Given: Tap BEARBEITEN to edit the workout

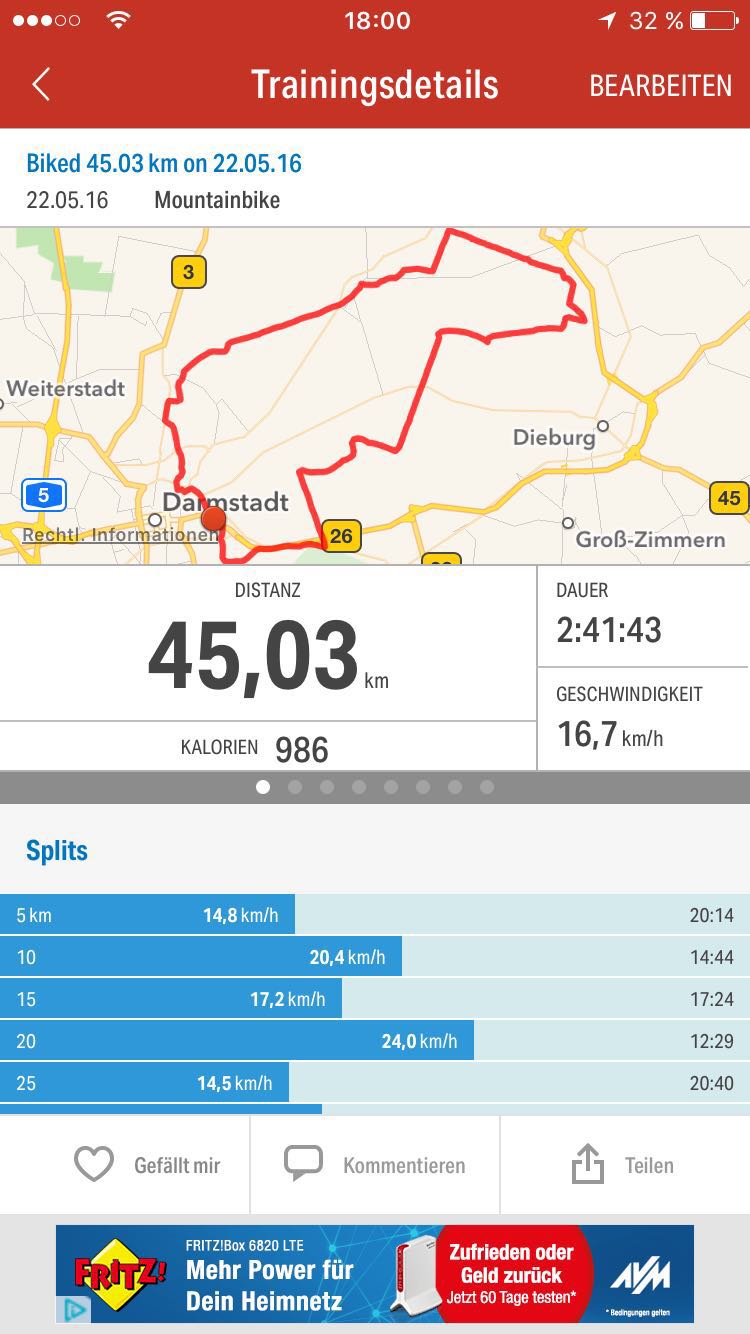Looking at the screenshot, I should [660, 86].
